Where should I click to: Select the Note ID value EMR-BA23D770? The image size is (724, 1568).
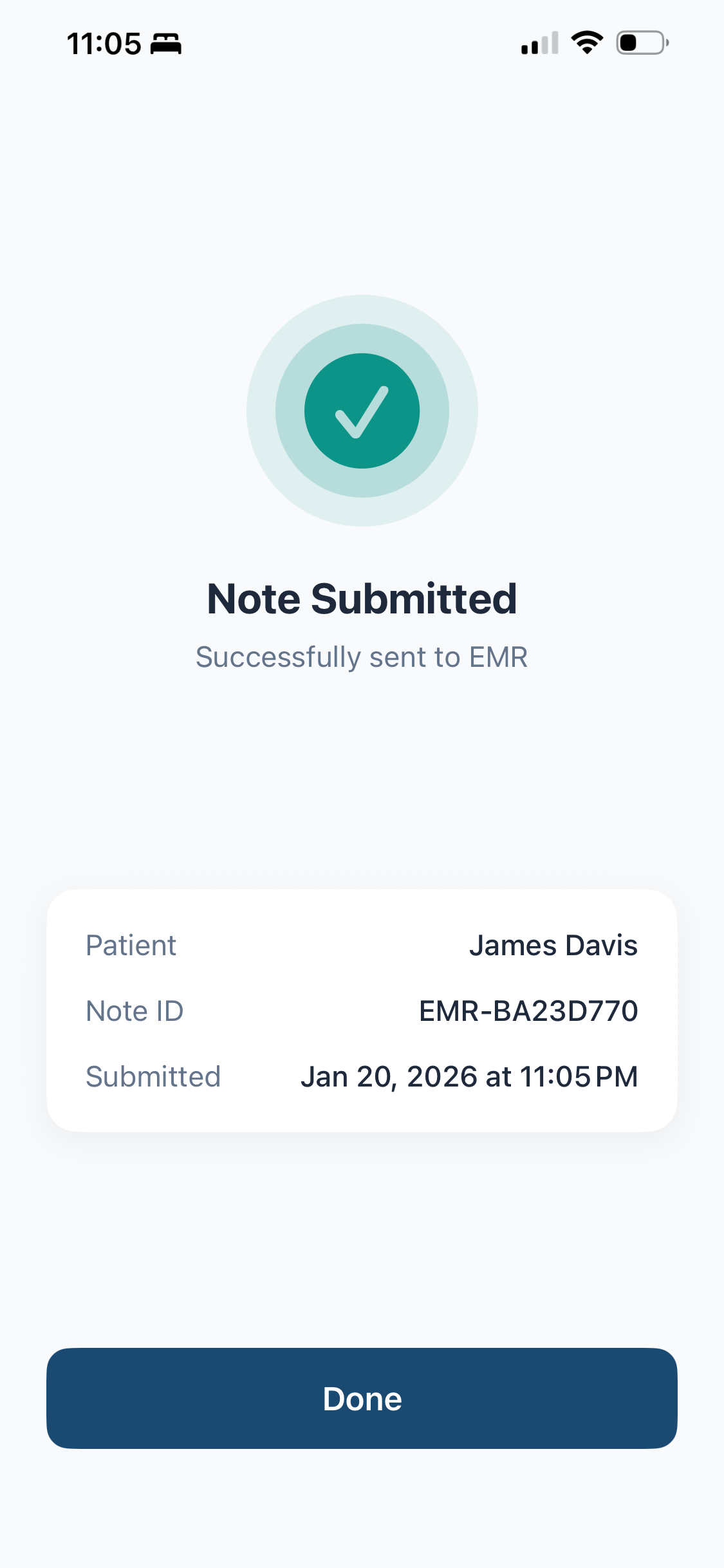(528, 1011)
